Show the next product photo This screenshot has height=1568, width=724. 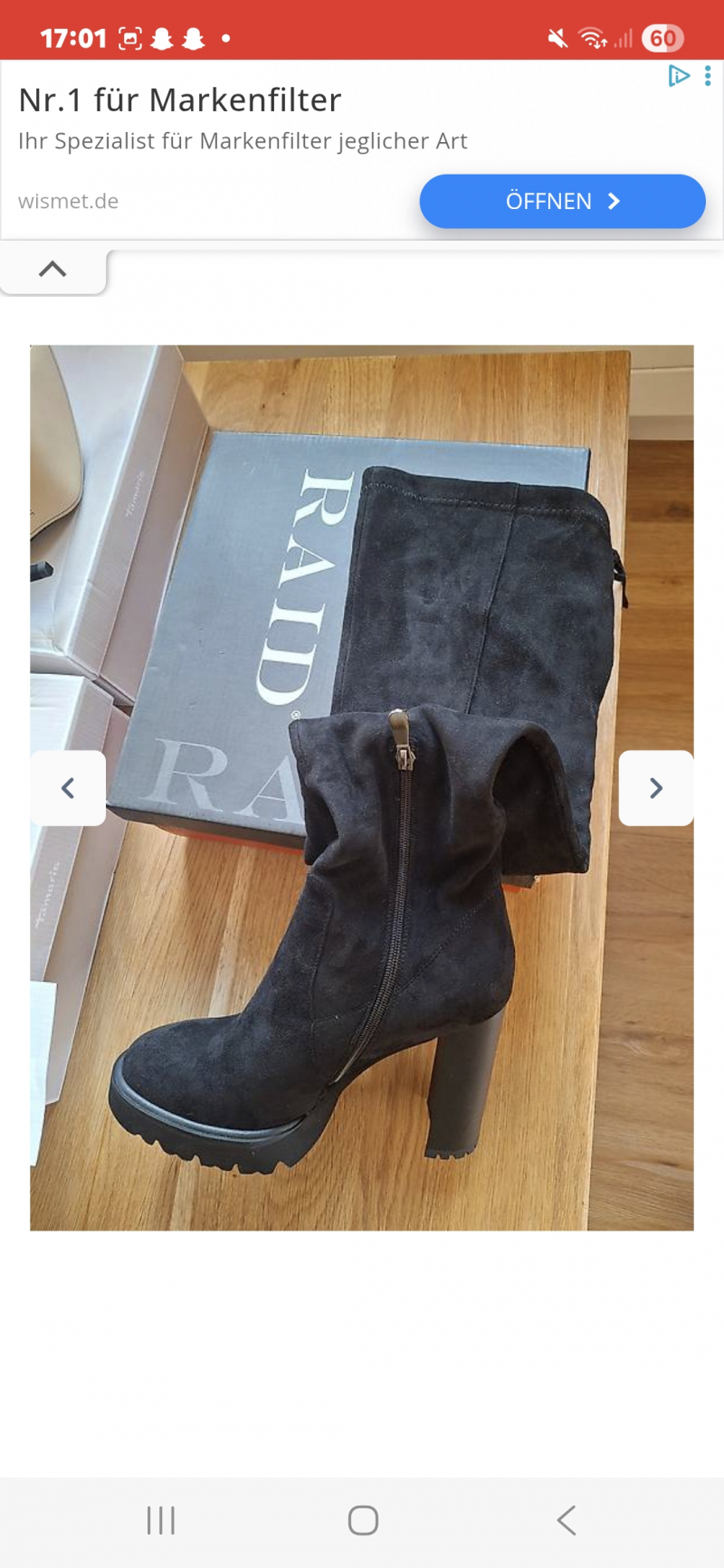pos(656,788)
